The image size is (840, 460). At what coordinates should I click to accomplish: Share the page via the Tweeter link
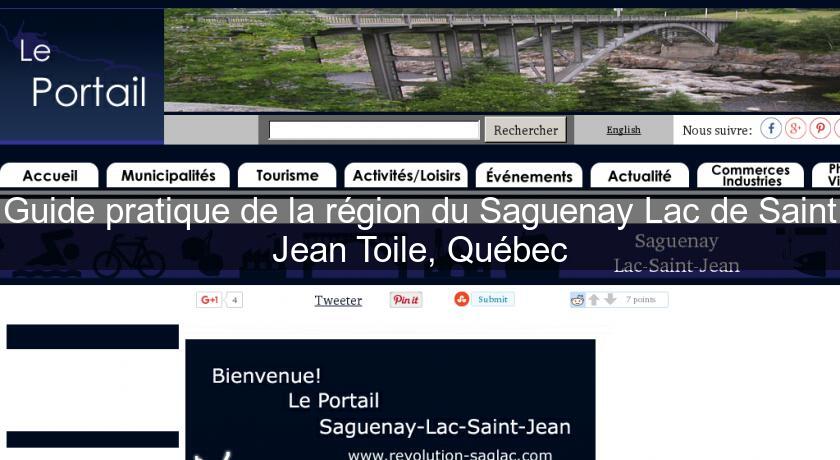[338, 300]
